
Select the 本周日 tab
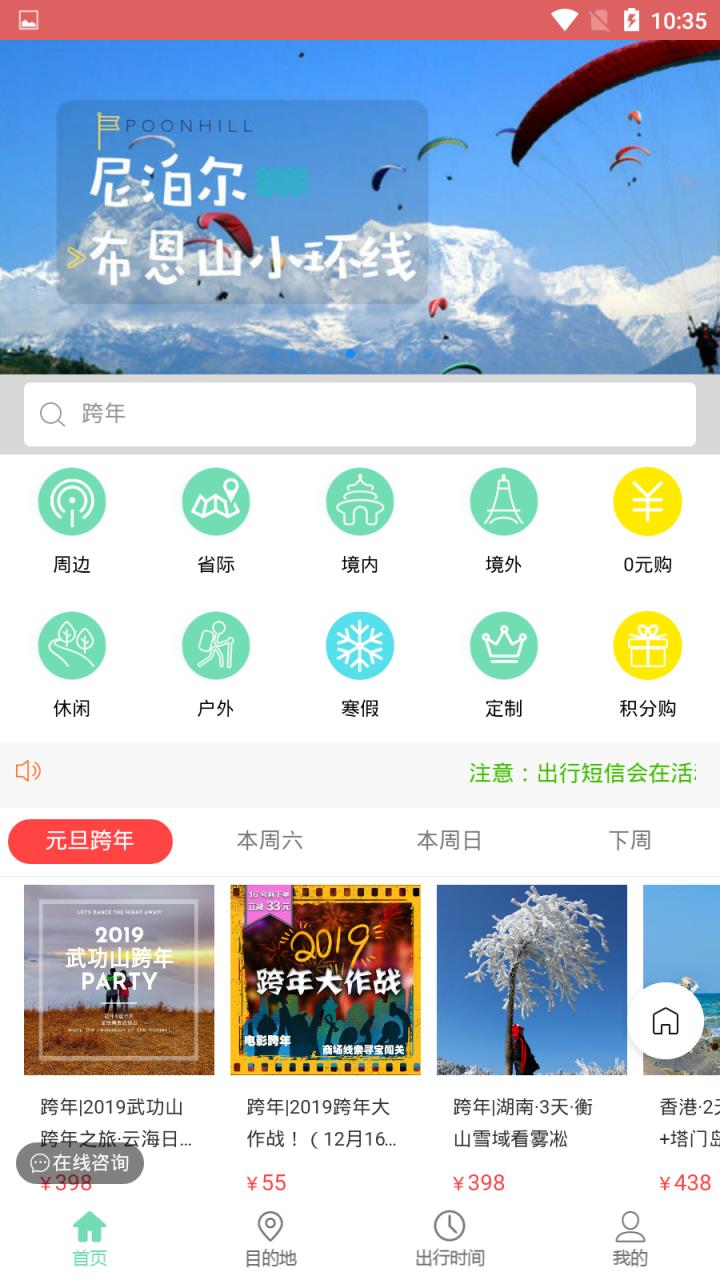(x=449, y=841)
